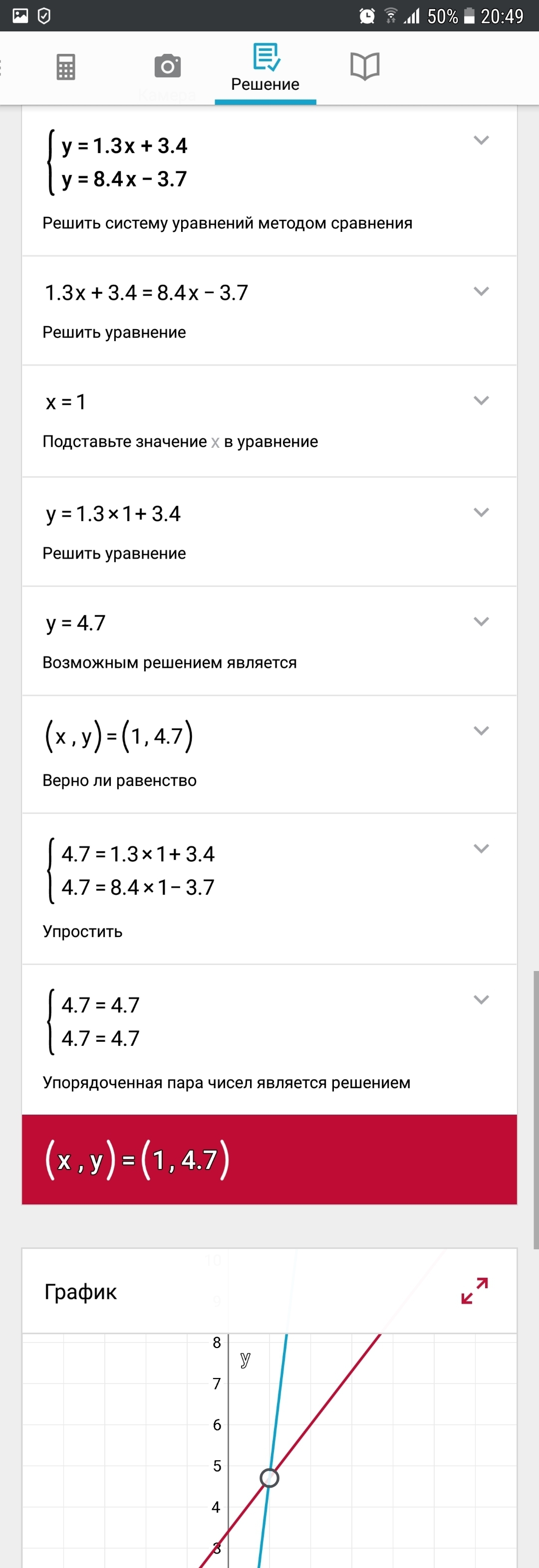Screen dimensions: 539x1568
Task: Expand the 4.7 = 4.7 step
Action: click(x=481, y=999)
